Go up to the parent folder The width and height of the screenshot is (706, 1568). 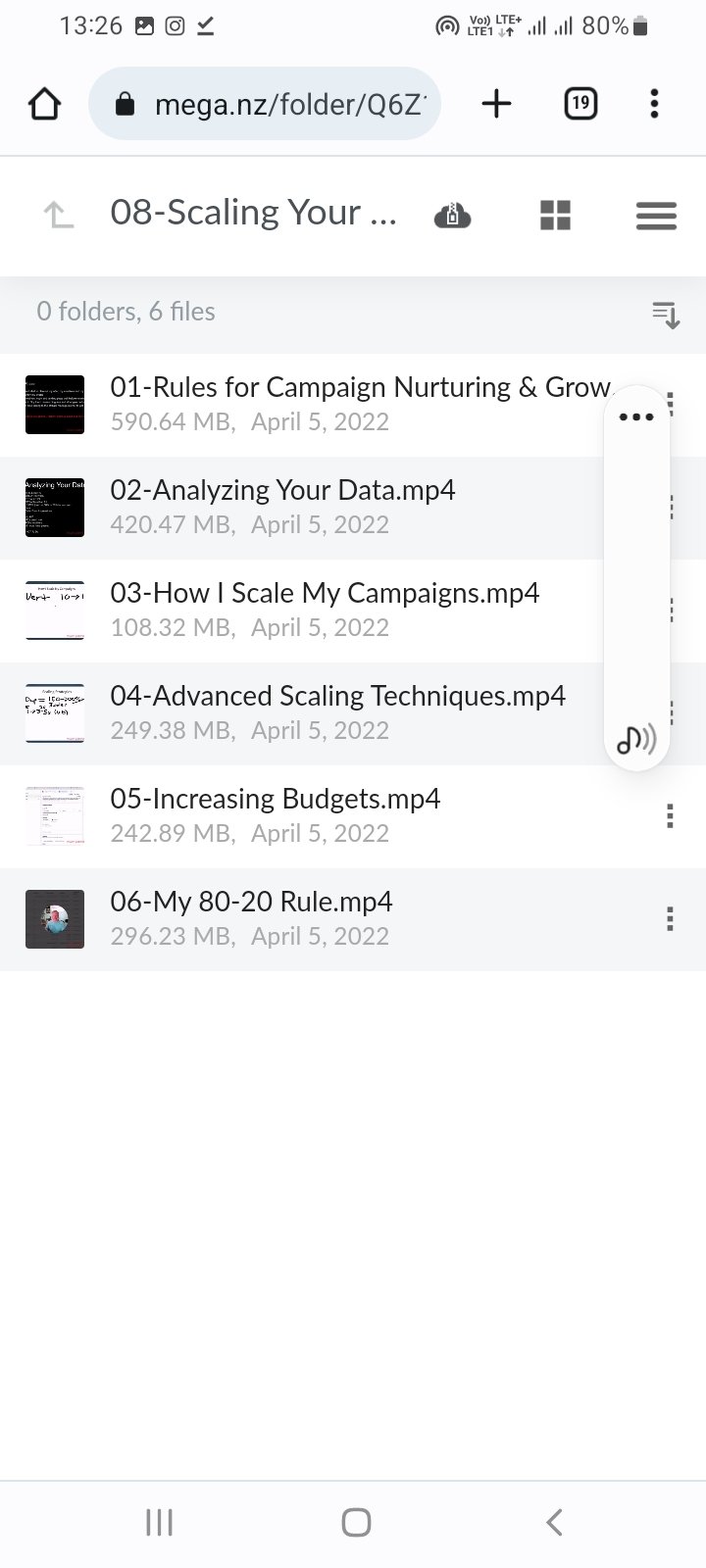click(x=59, y=215)
